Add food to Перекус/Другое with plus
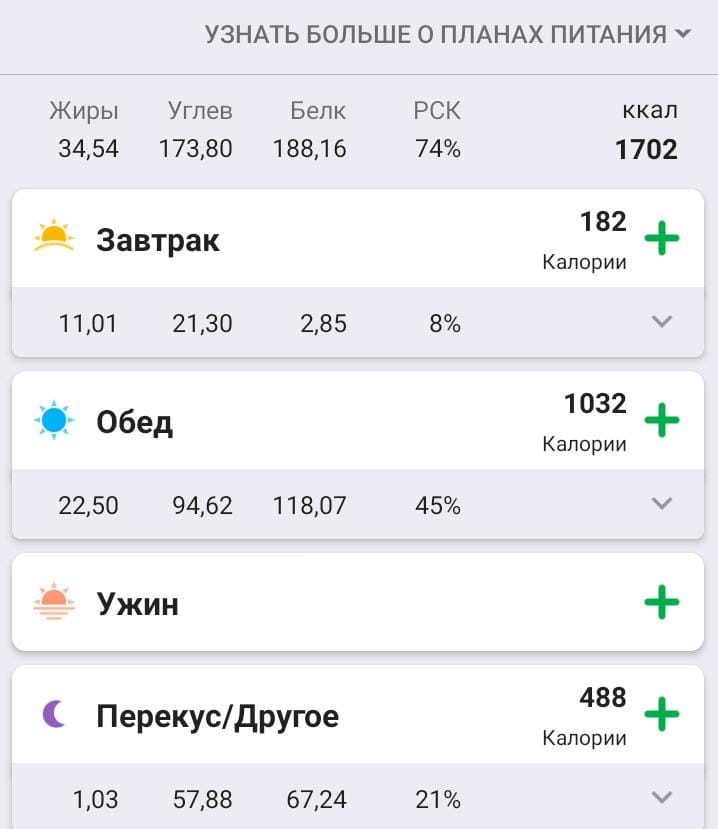Viewport: 718px width, 829px height. 661,714
